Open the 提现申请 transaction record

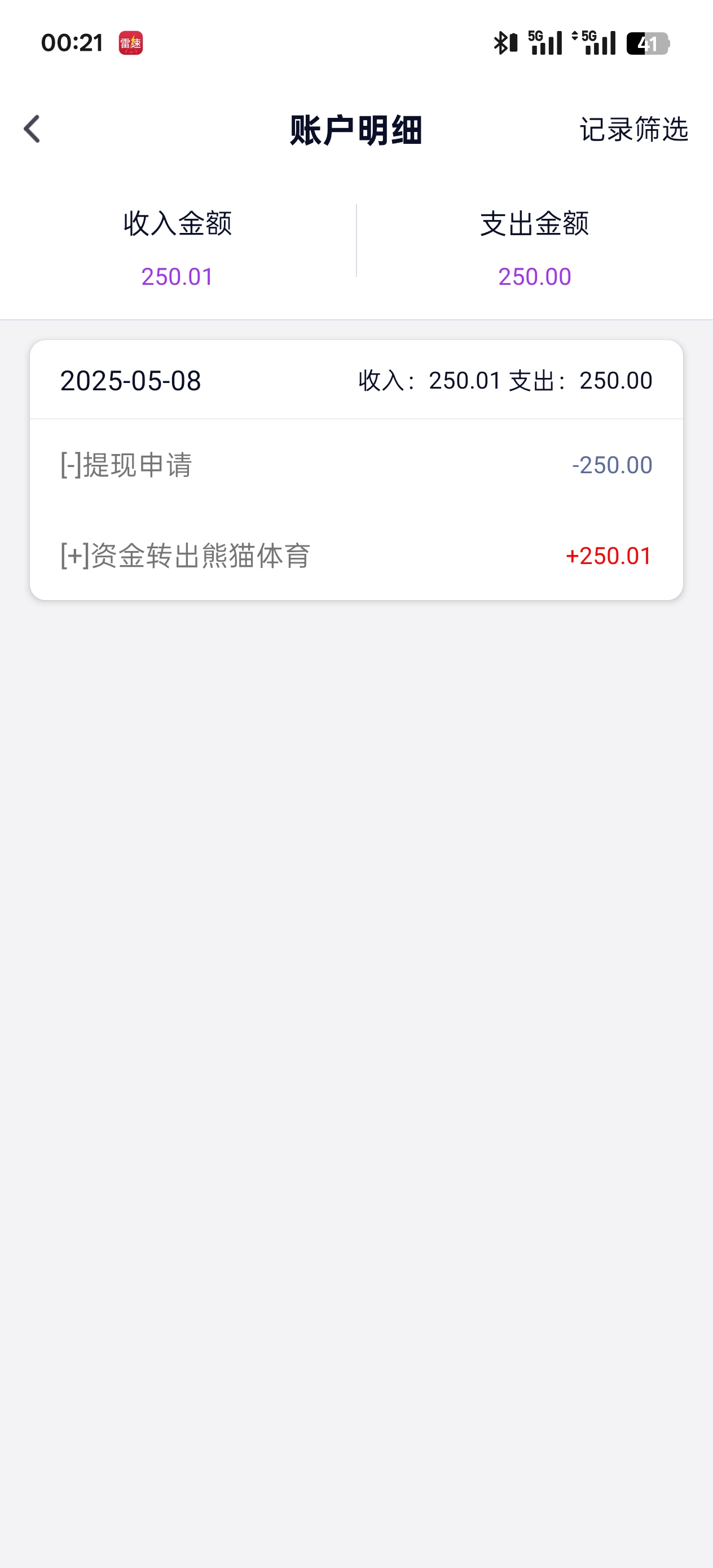click(356, 465)
